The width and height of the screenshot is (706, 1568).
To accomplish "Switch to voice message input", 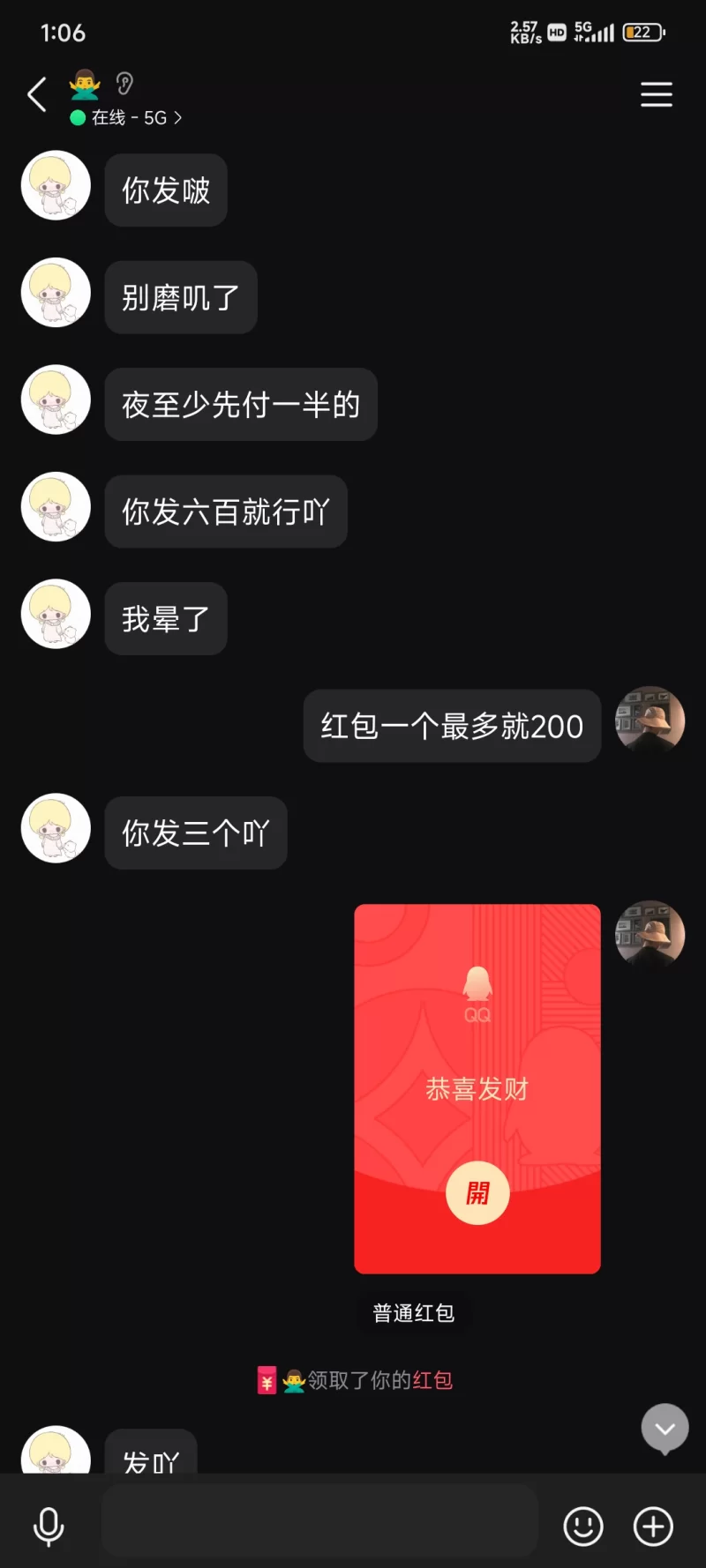I will tap(49, 1526).
